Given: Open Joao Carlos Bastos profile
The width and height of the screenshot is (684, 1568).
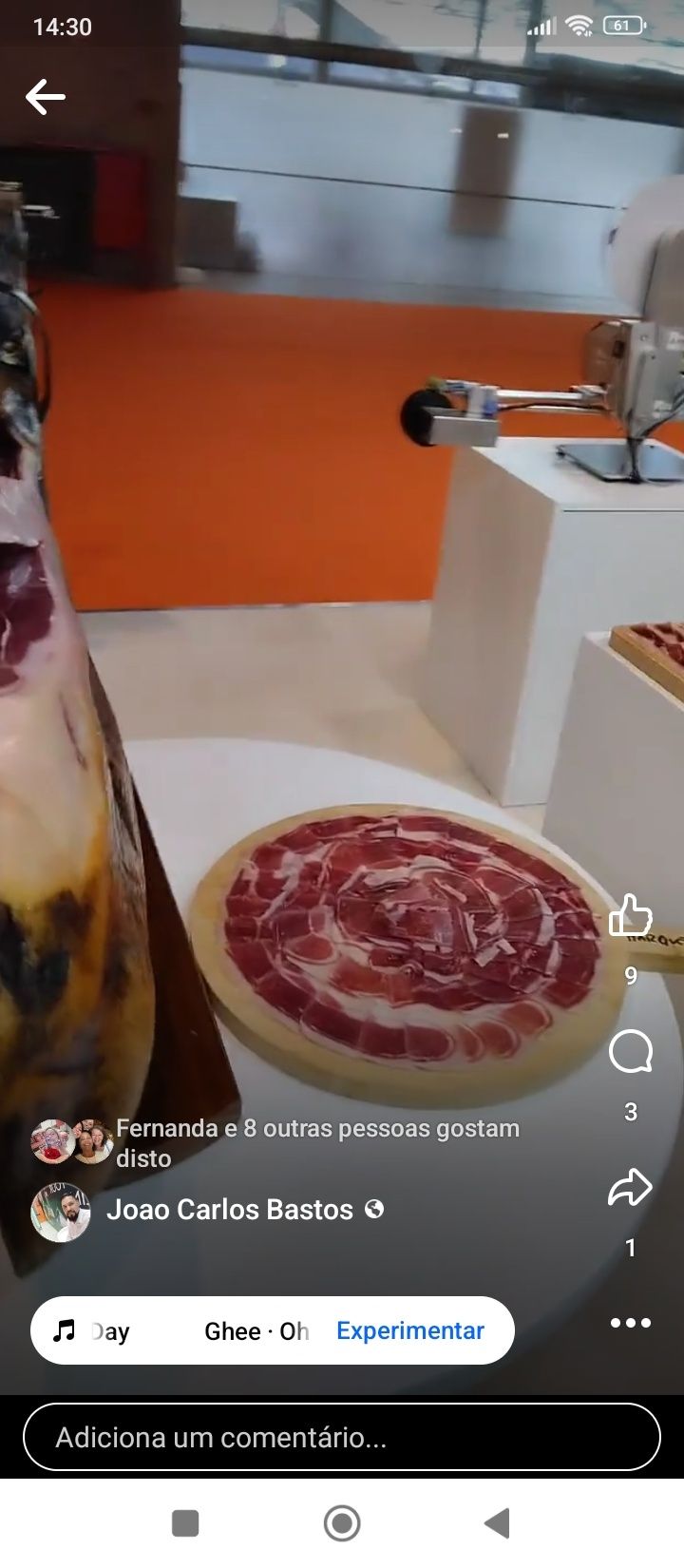Looking at the screenshot, I should point(230,1210).
